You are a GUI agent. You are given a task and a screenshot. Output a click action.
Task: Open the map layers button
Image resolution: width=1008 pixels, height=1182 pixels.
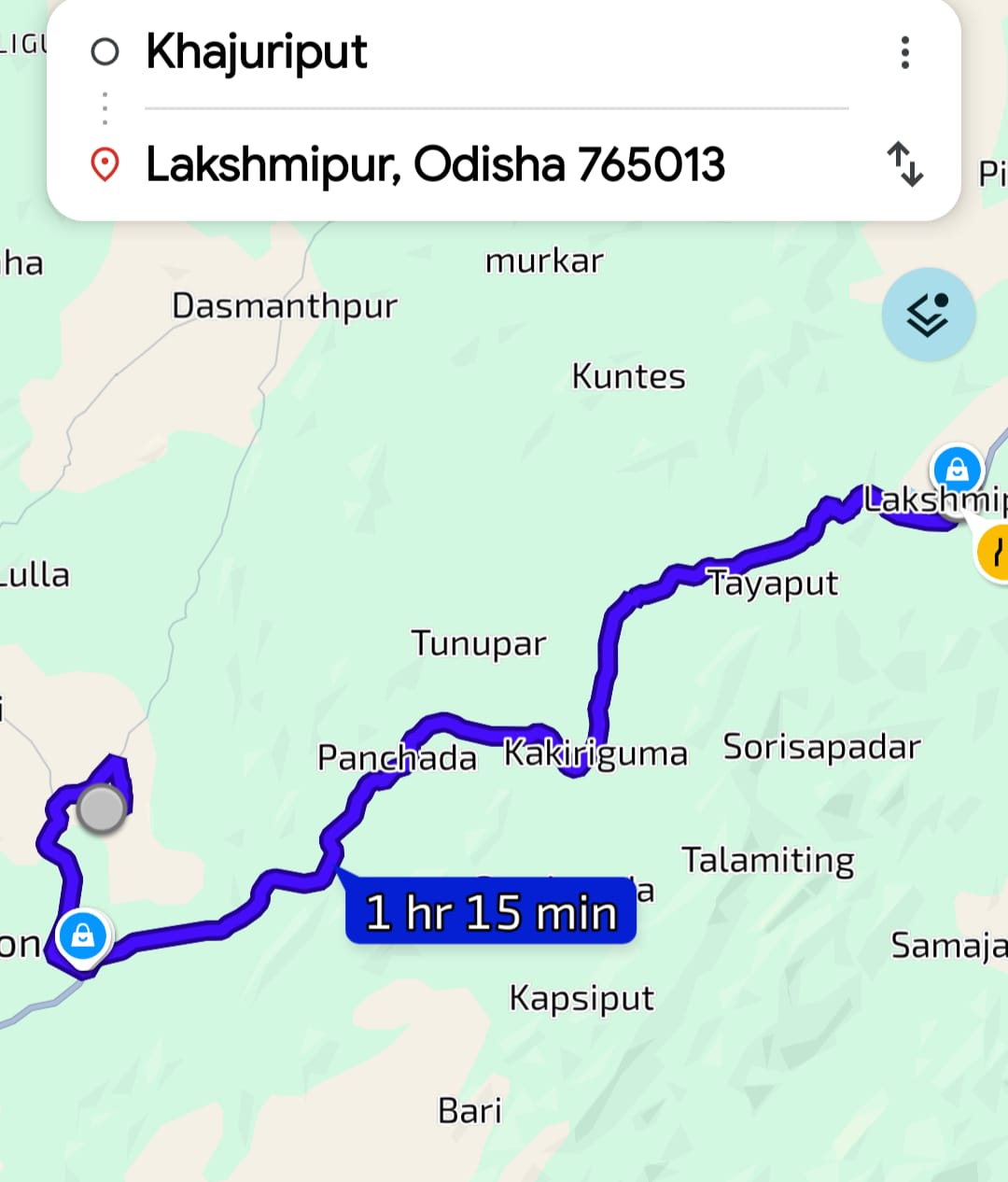click(928, 315)
